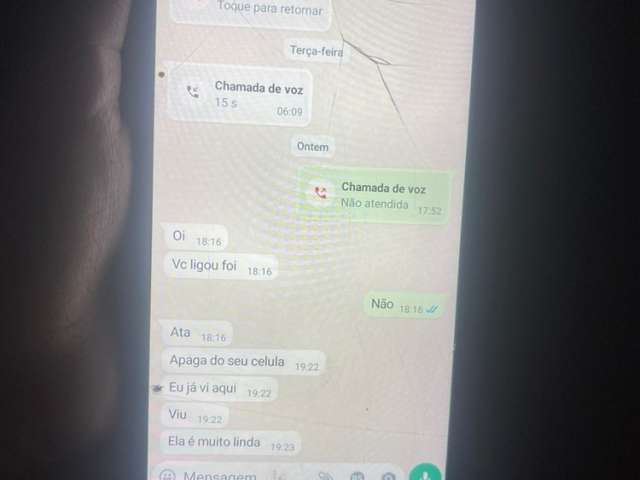The height and width of the screenshot is (480, 640).
Task: Open the attachment paperclip
Action: pyautogui.click(x=325, y=477)
